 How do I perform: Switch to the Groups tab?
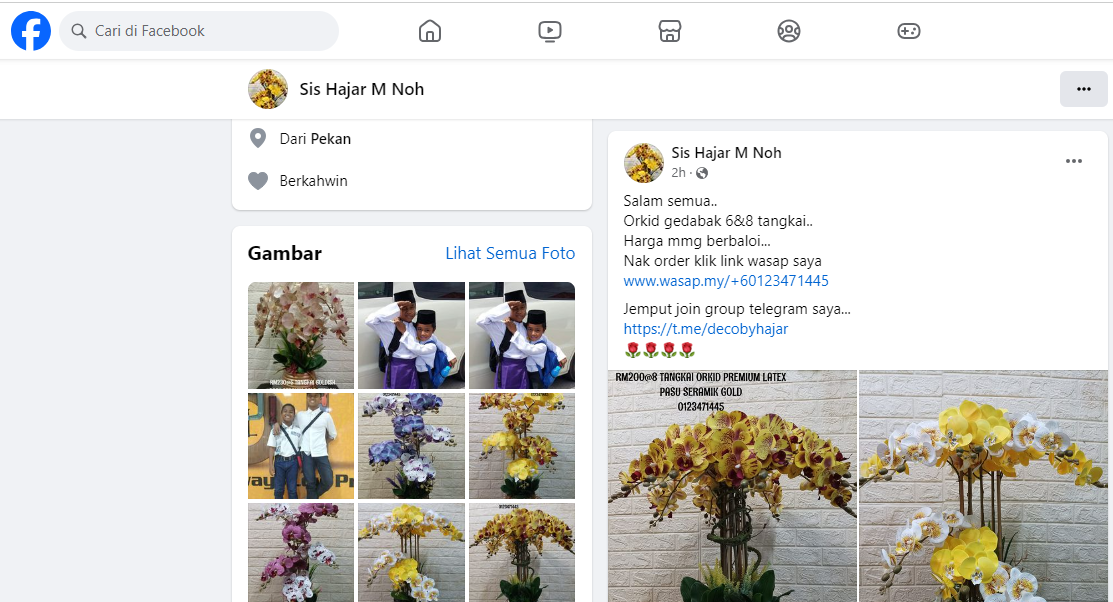(x=789, y=31)
